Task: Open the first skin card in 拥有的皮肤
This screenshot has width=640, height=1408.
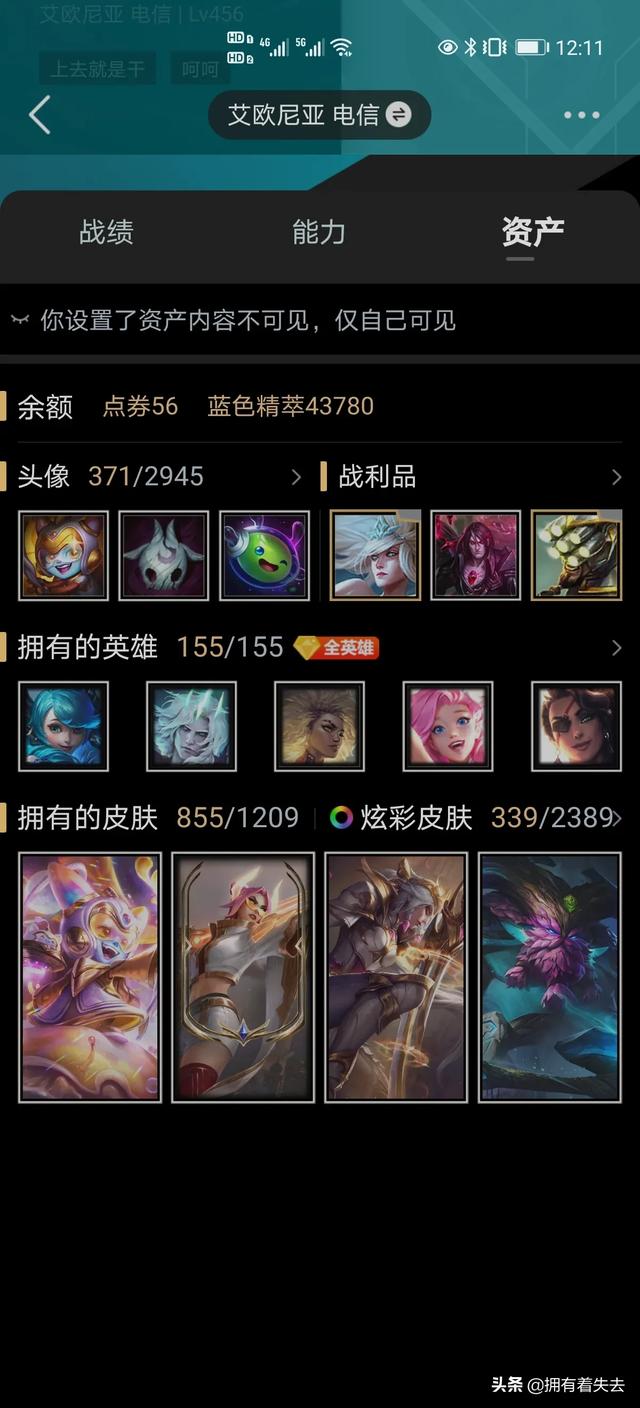Action: pos(90,977)
